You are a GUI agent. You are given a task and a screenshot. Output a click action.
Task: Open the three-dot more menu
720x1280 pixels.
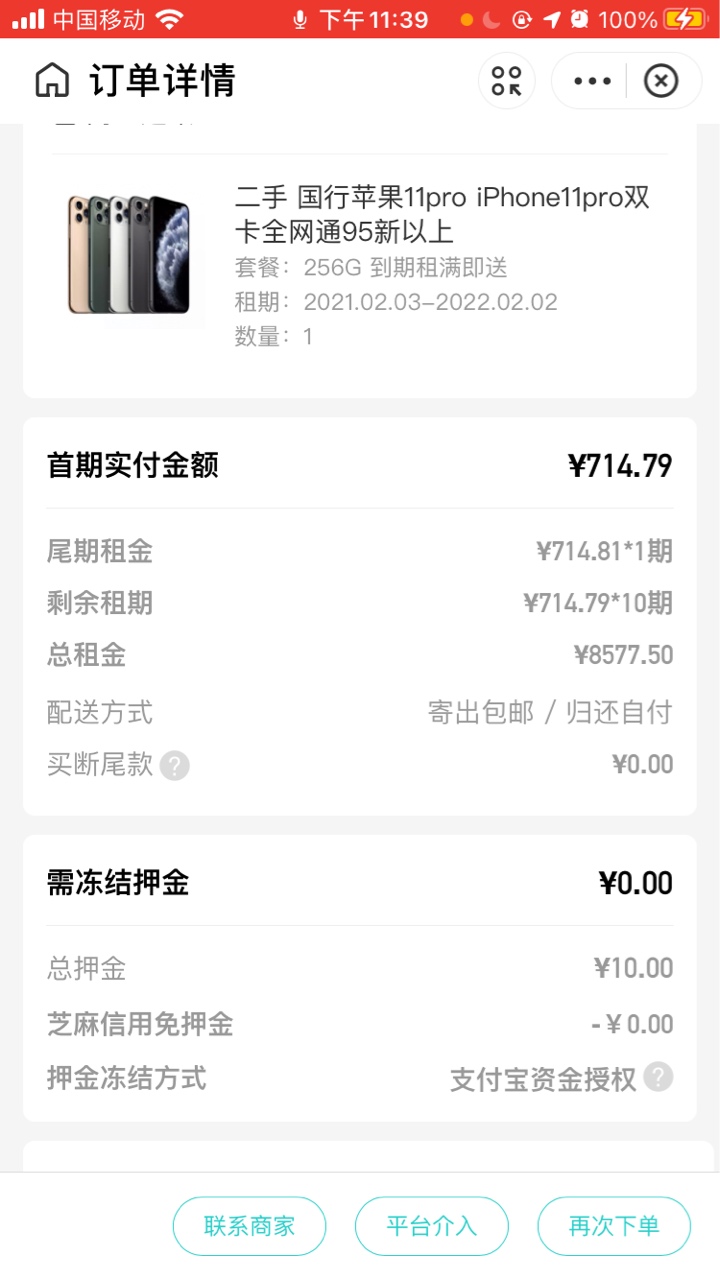coord(592,81)
